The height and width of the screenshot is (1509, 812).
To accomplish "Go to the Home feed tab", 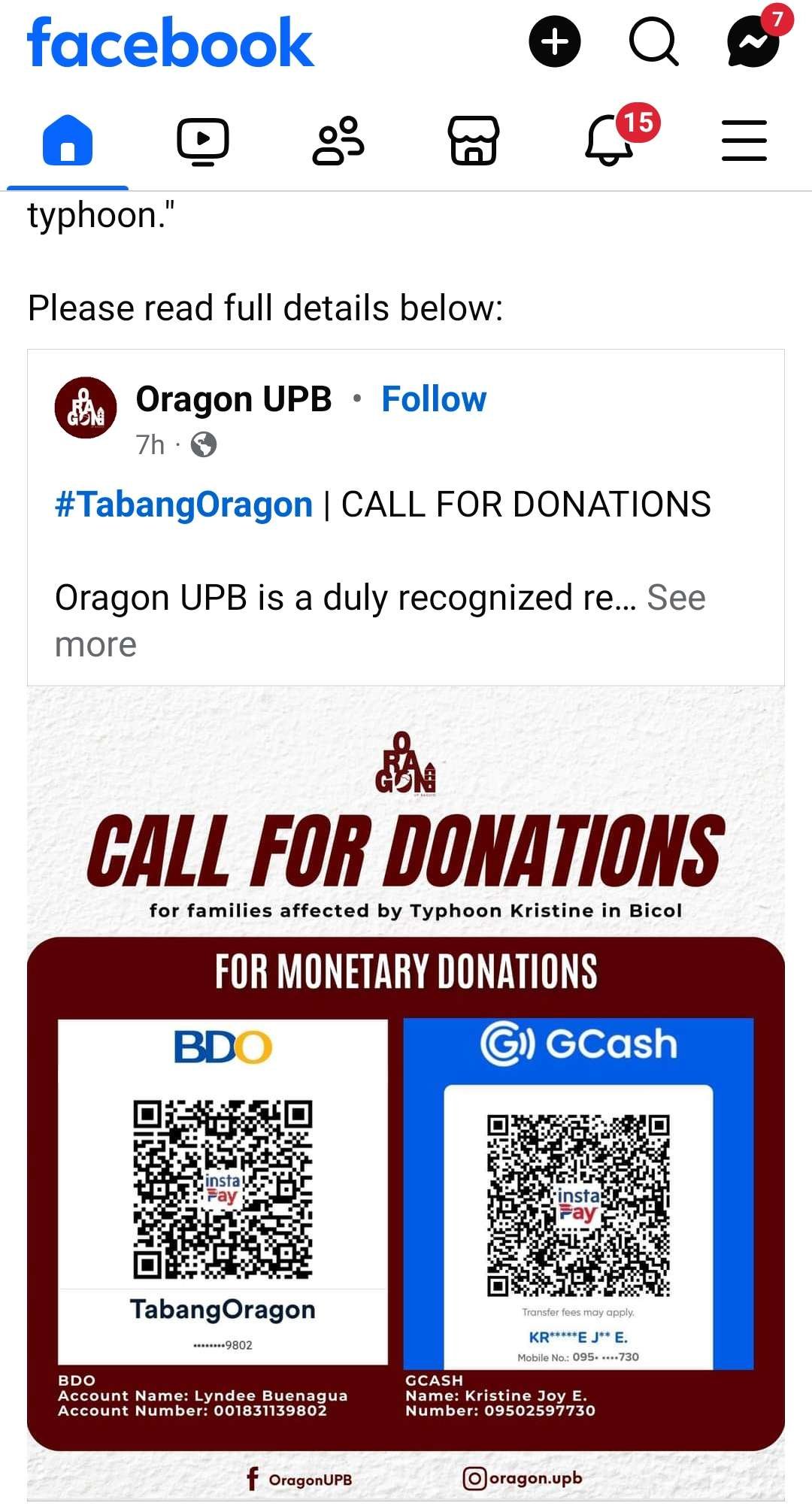I will (x=68, y=141).
